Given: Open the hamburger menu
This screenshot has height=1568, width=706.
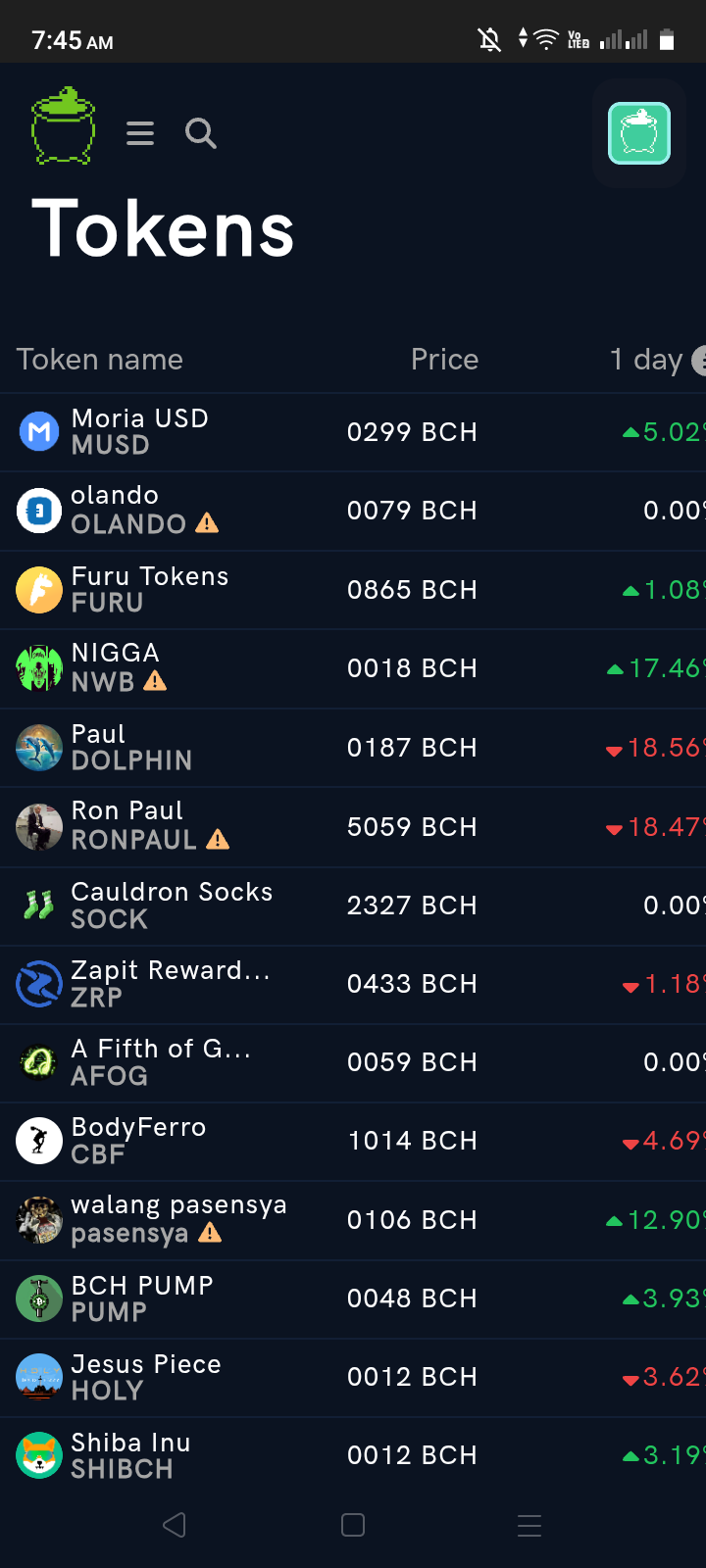Looking at the screenshot, I should (140, 133).
